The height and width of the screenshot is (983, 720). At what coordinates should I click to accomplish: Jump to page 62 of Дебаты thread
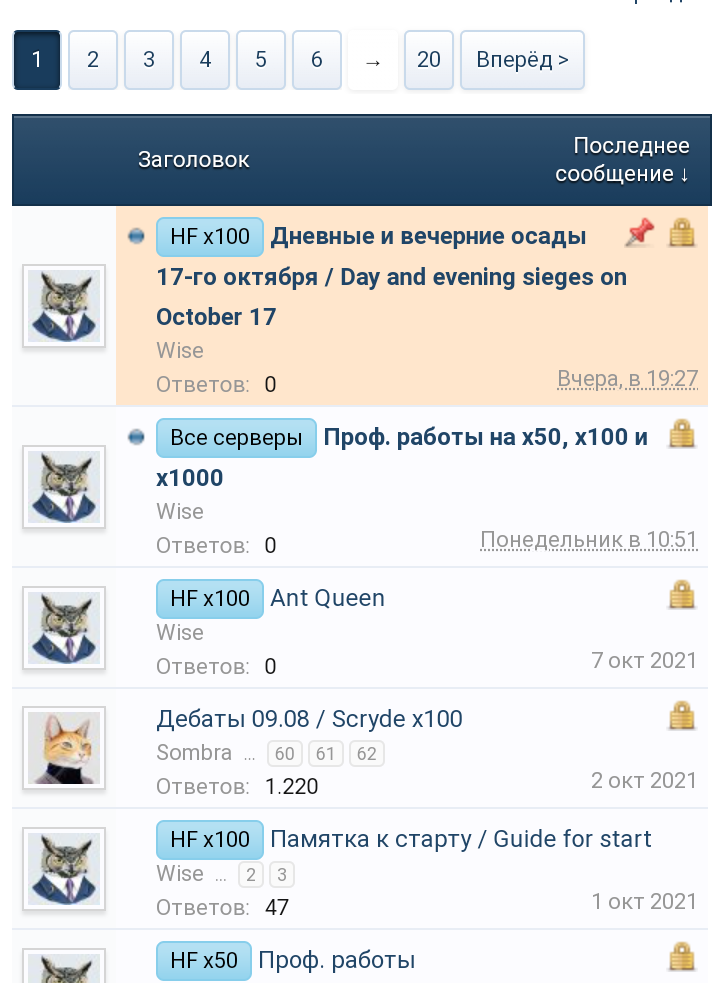click(x=367, y=754)
